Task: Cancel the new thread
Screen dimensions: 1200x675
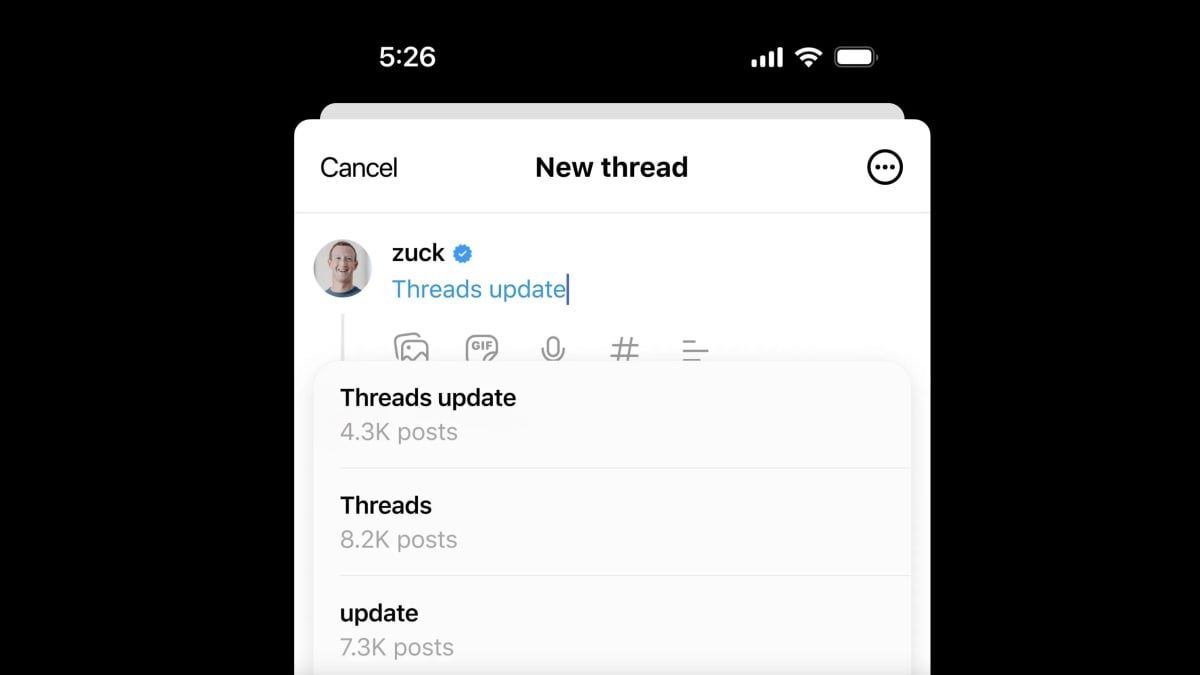Action: point(358,167)
